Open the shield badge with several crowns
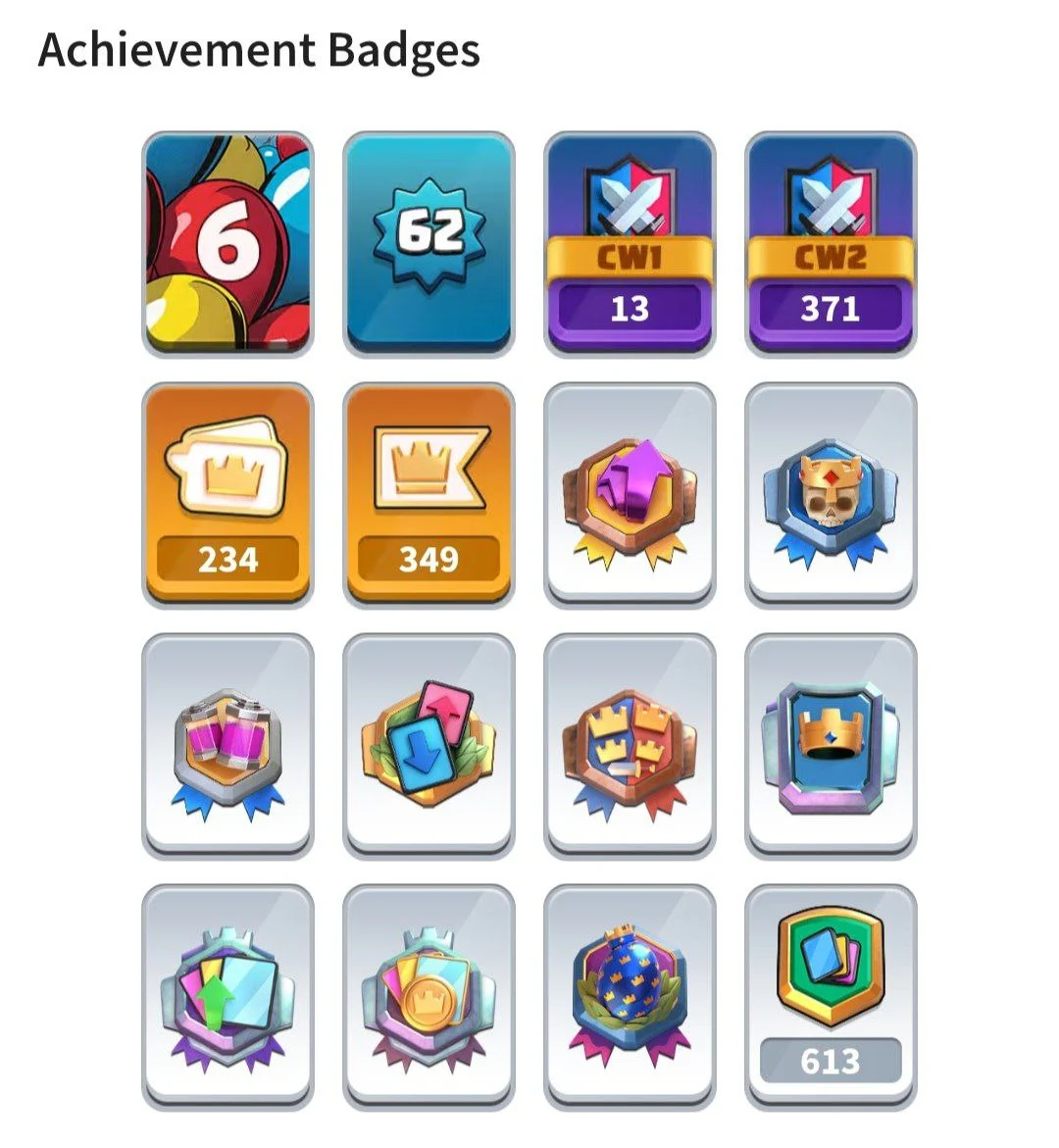 coord(630,745)
